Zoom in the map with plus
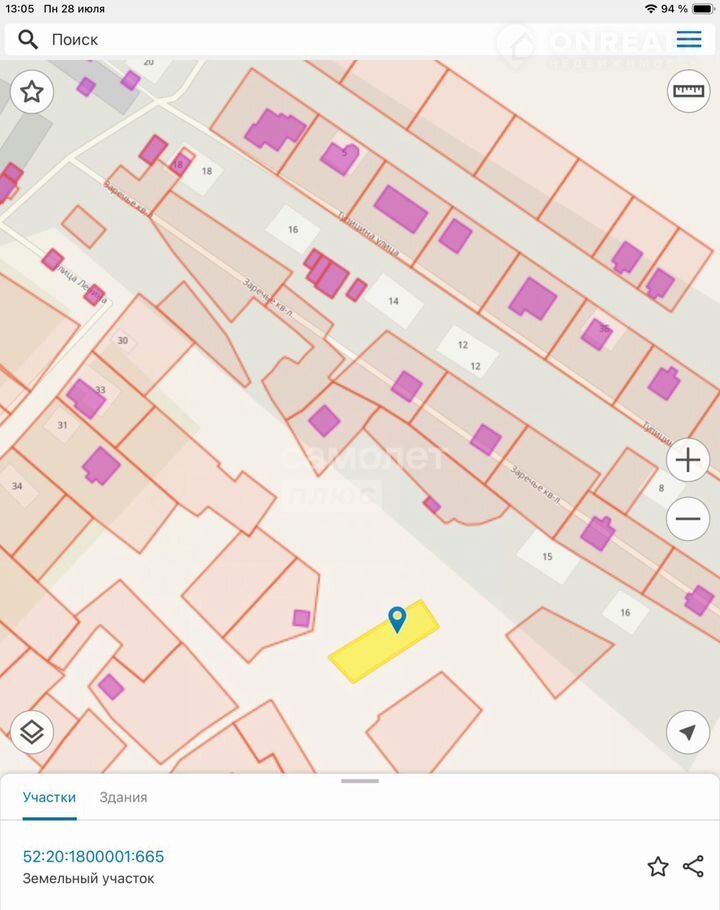Screen dimensions: 720x910 [x=688, y=461]
